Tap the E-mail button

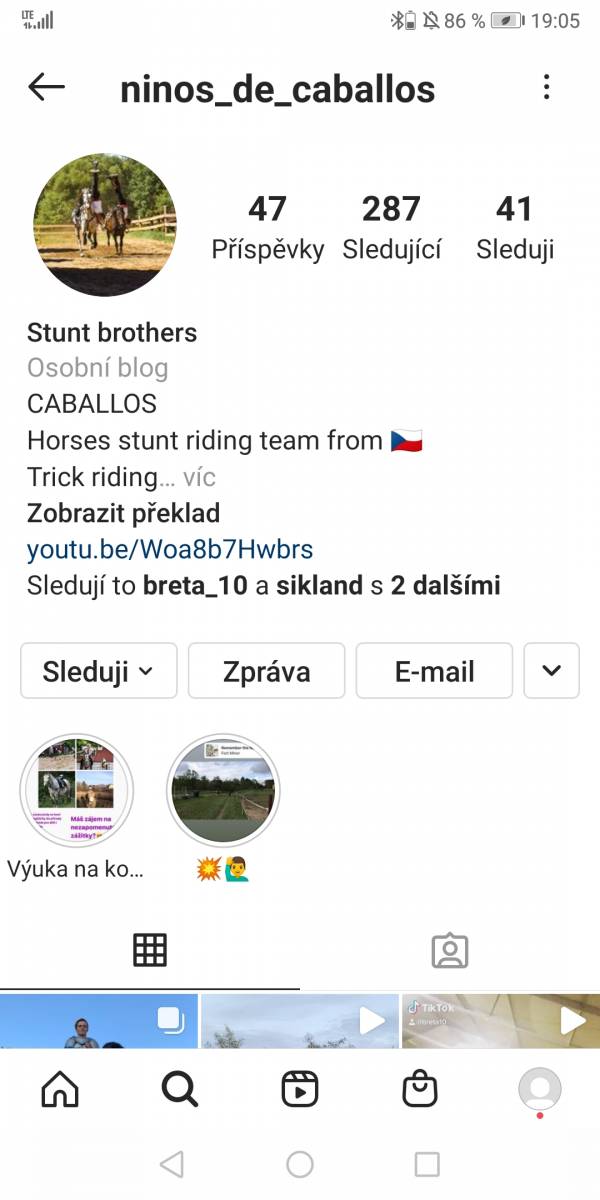click(x=434, y=670)
